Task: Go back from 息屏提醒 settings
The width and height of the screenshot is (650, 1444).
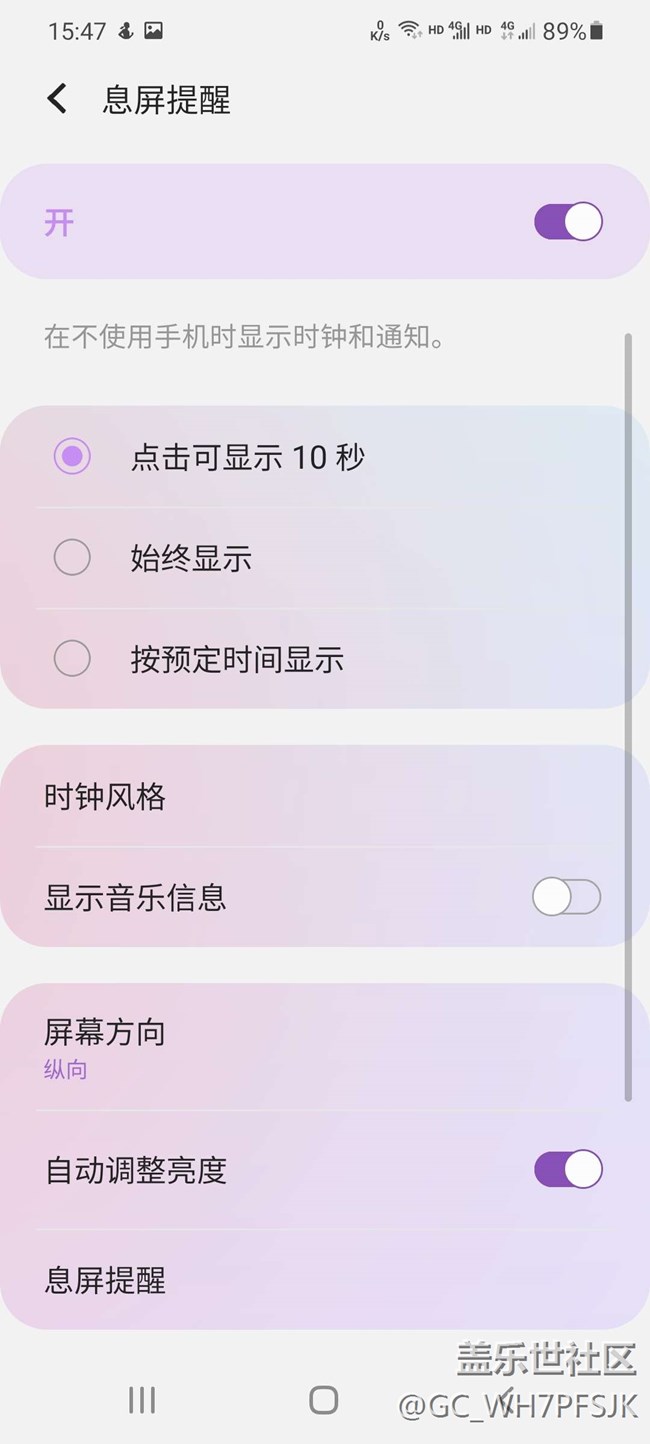Action: click(x=57, y=99)
